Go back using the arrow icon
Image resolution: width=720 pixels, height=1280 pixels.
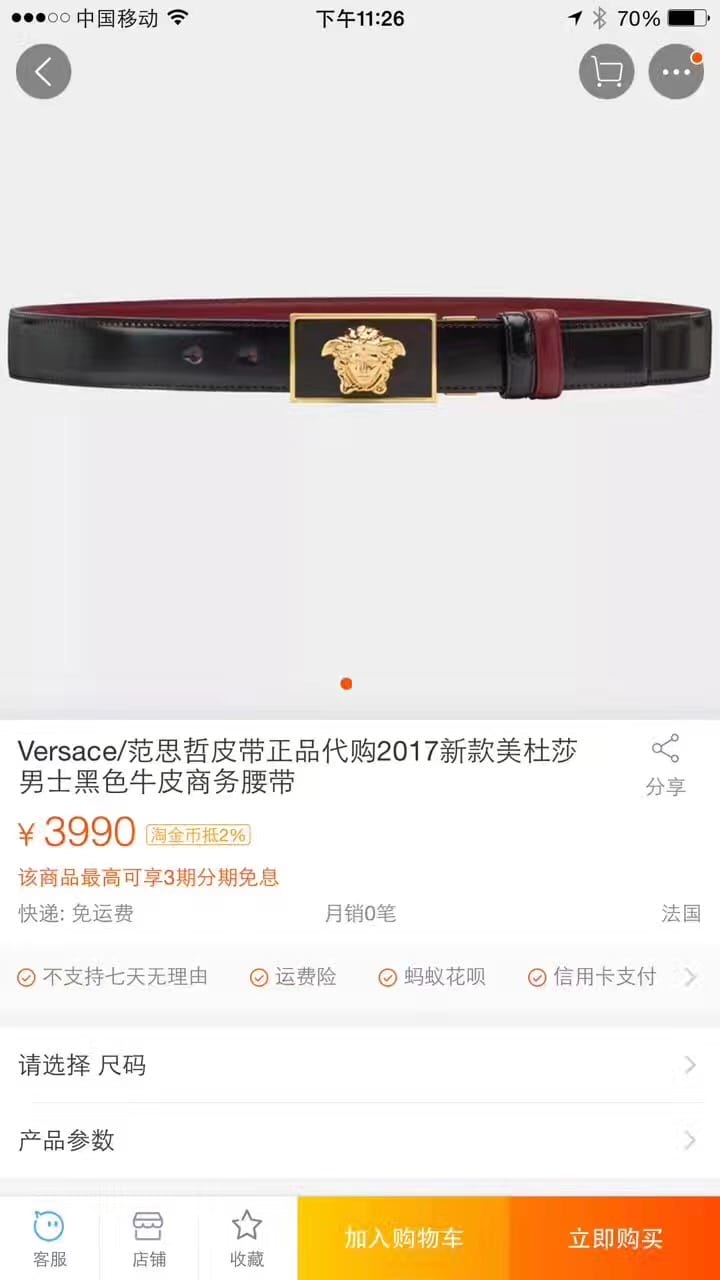pyautogui.click(x=43, y=72)
